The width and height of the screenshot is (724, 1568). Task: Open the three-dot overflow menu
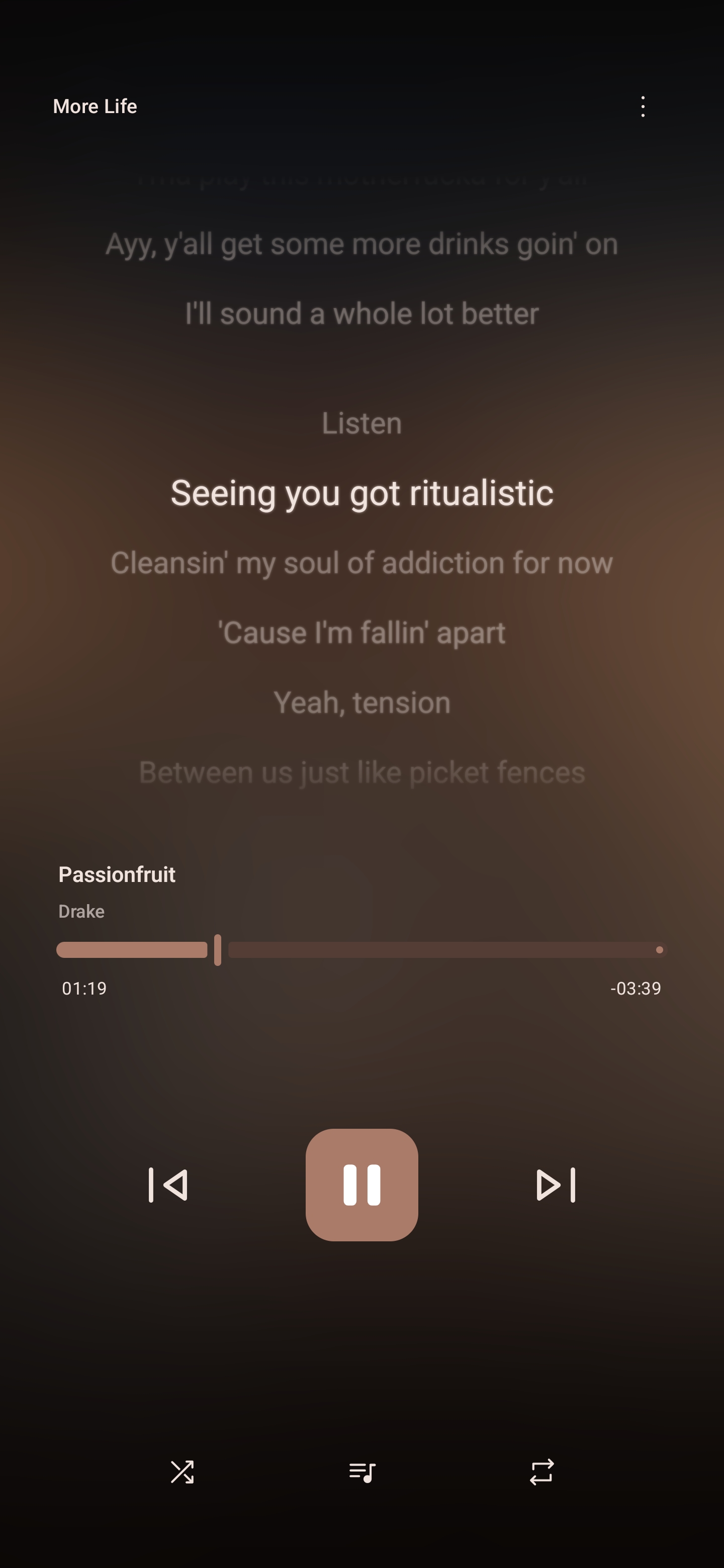(x=643, y=107)
